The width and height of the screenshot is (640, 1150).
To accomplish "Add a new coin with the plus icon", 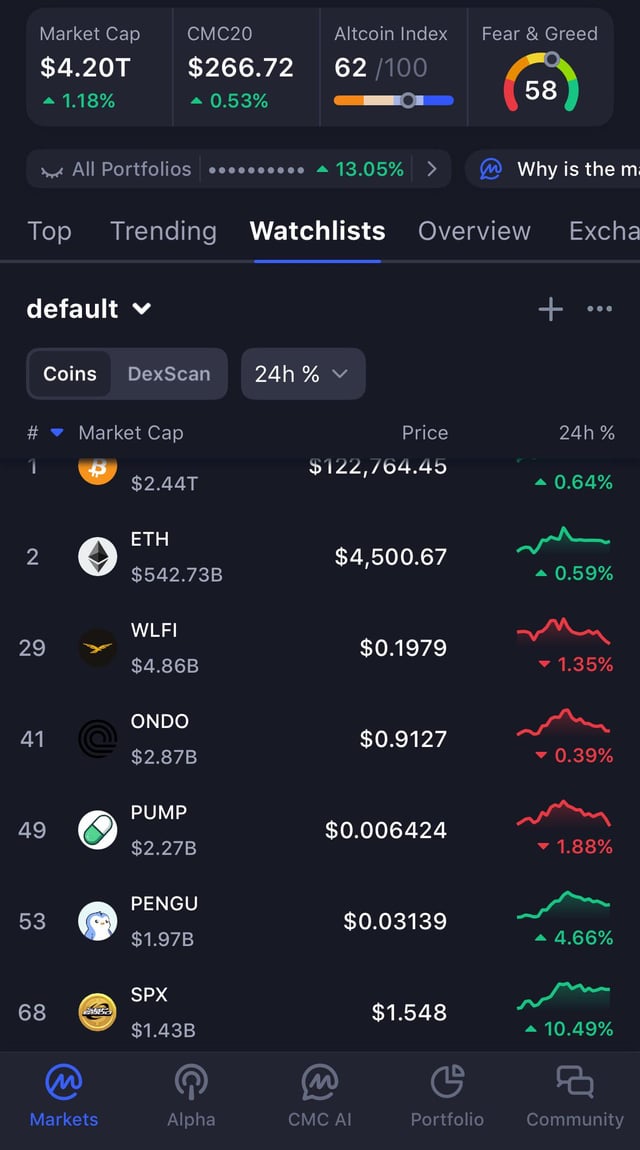I will point(550,309).
